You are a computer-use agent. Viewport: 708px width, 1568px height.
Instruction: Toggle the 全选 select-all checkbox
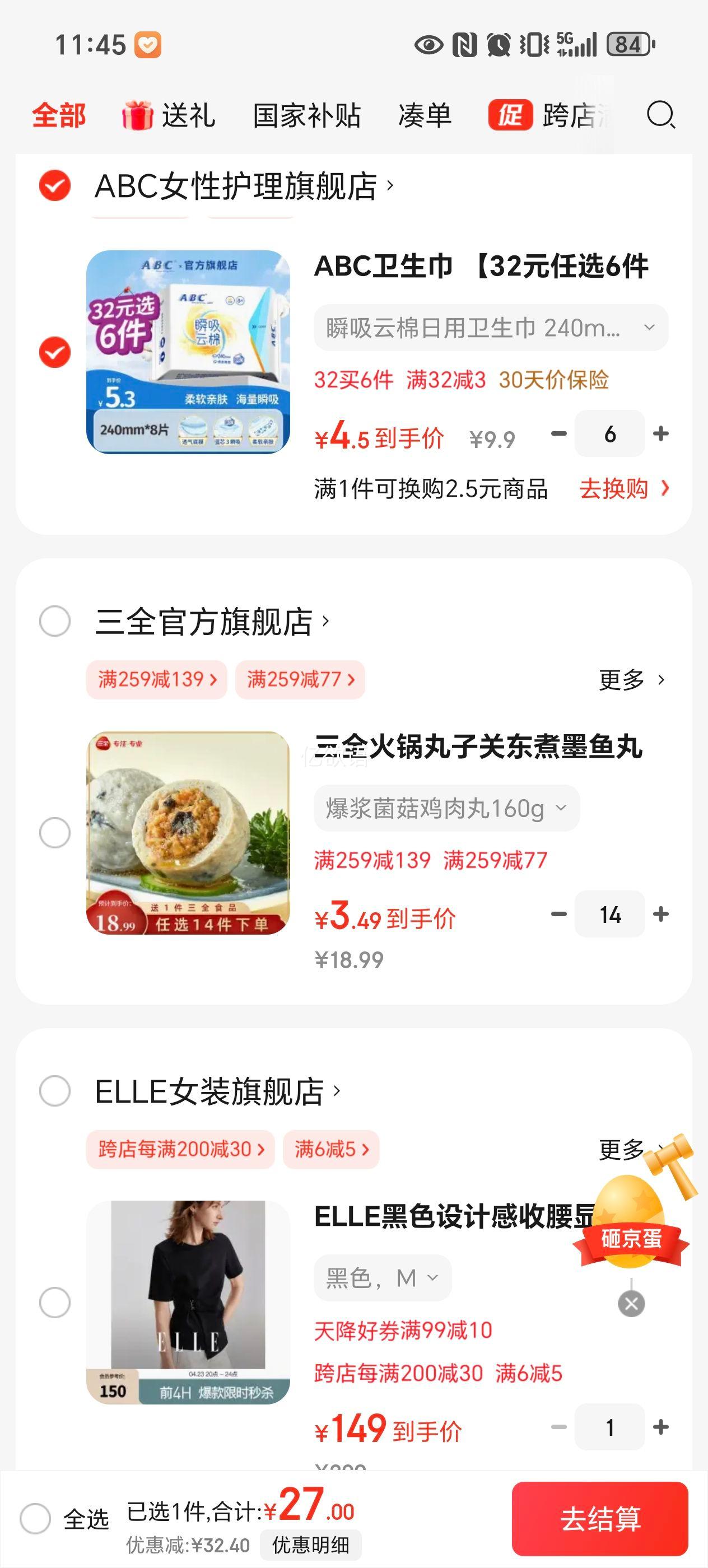tap(35, 1519)
